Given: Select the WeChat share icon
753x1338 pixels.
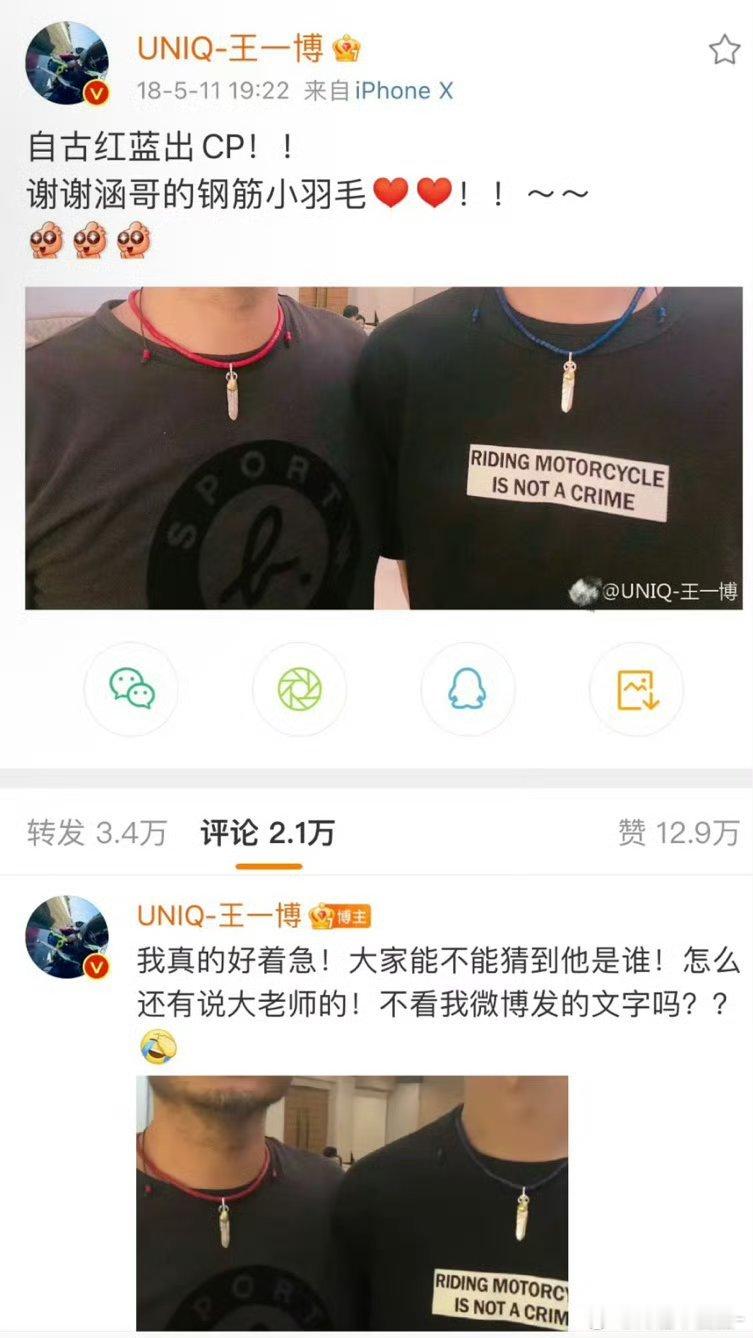Looking at the screenshot, I should click(133, 689).
